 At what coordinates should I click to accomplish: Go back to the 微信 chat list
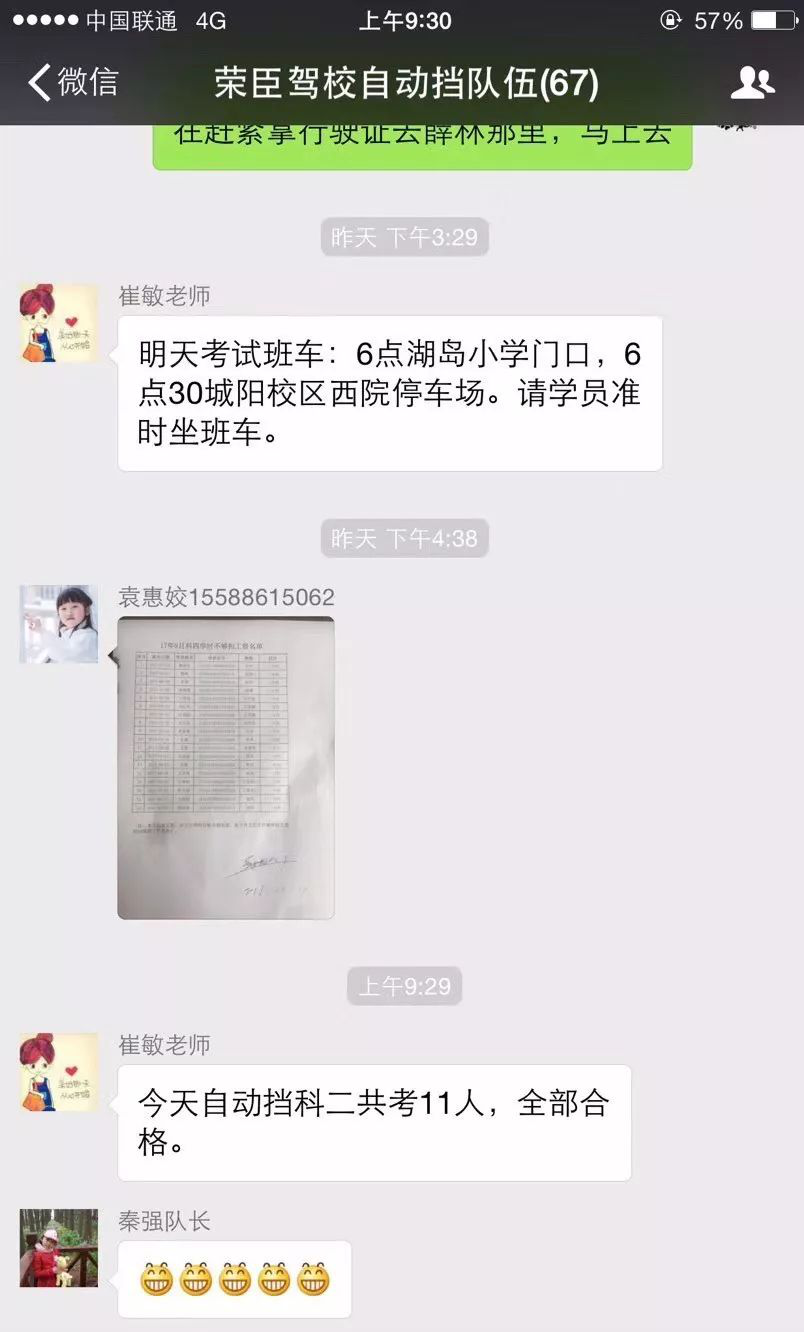72,83
